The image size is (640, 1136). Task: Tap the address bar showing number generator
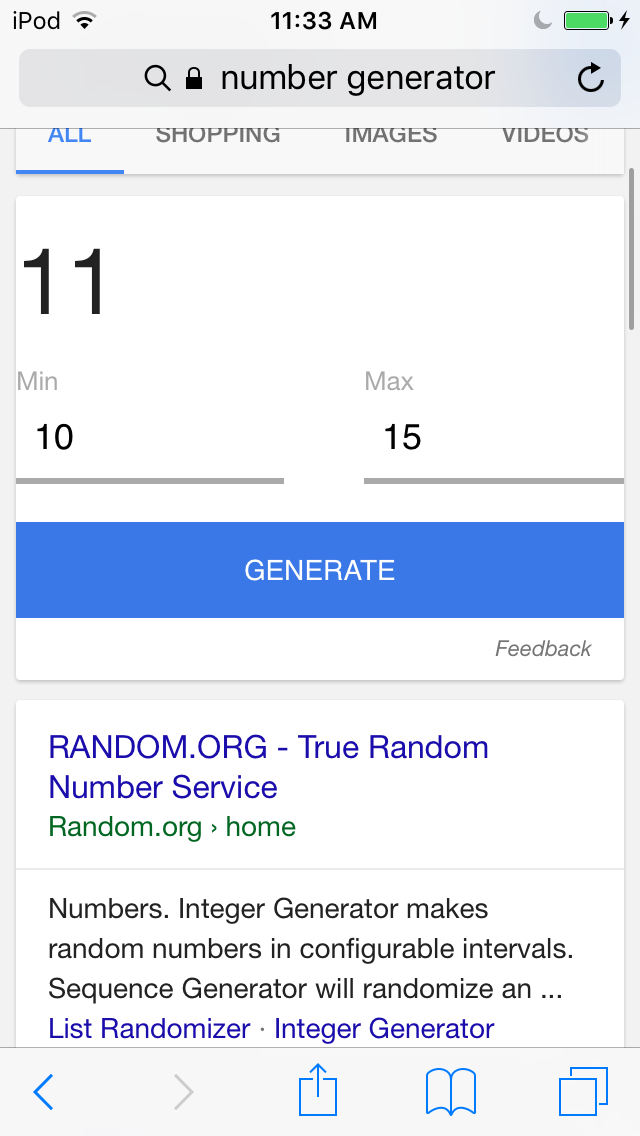coord(320,78)
